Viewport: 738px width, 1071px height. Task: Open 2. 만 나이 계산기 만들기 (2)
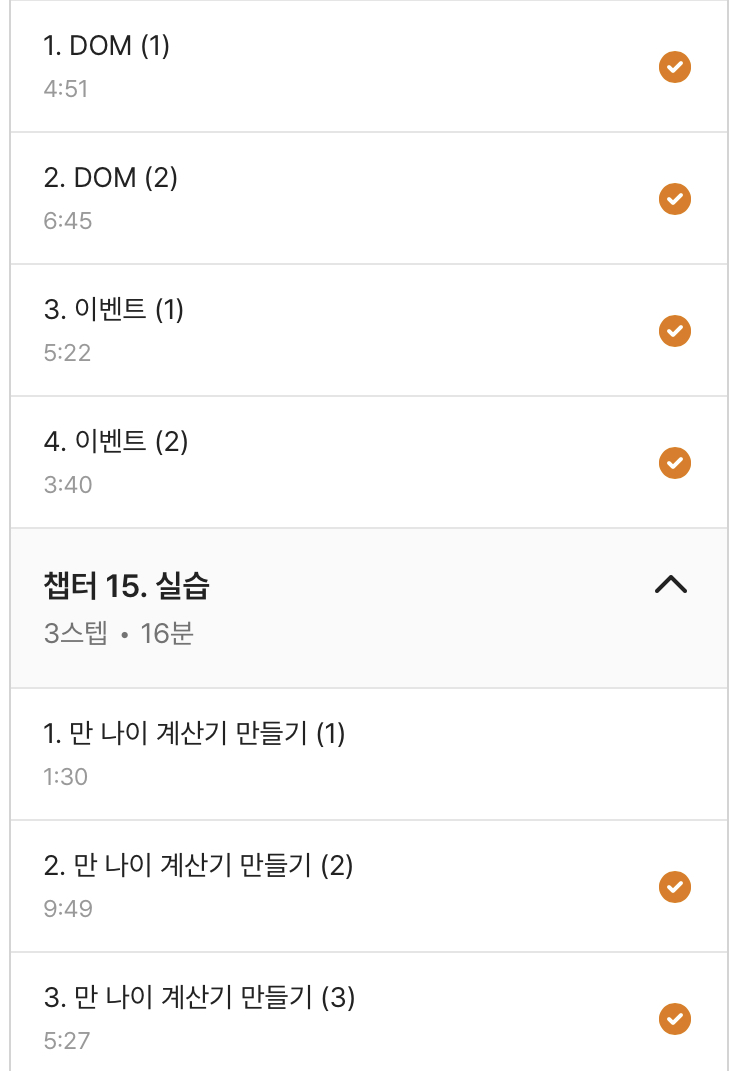pos(198,865)
